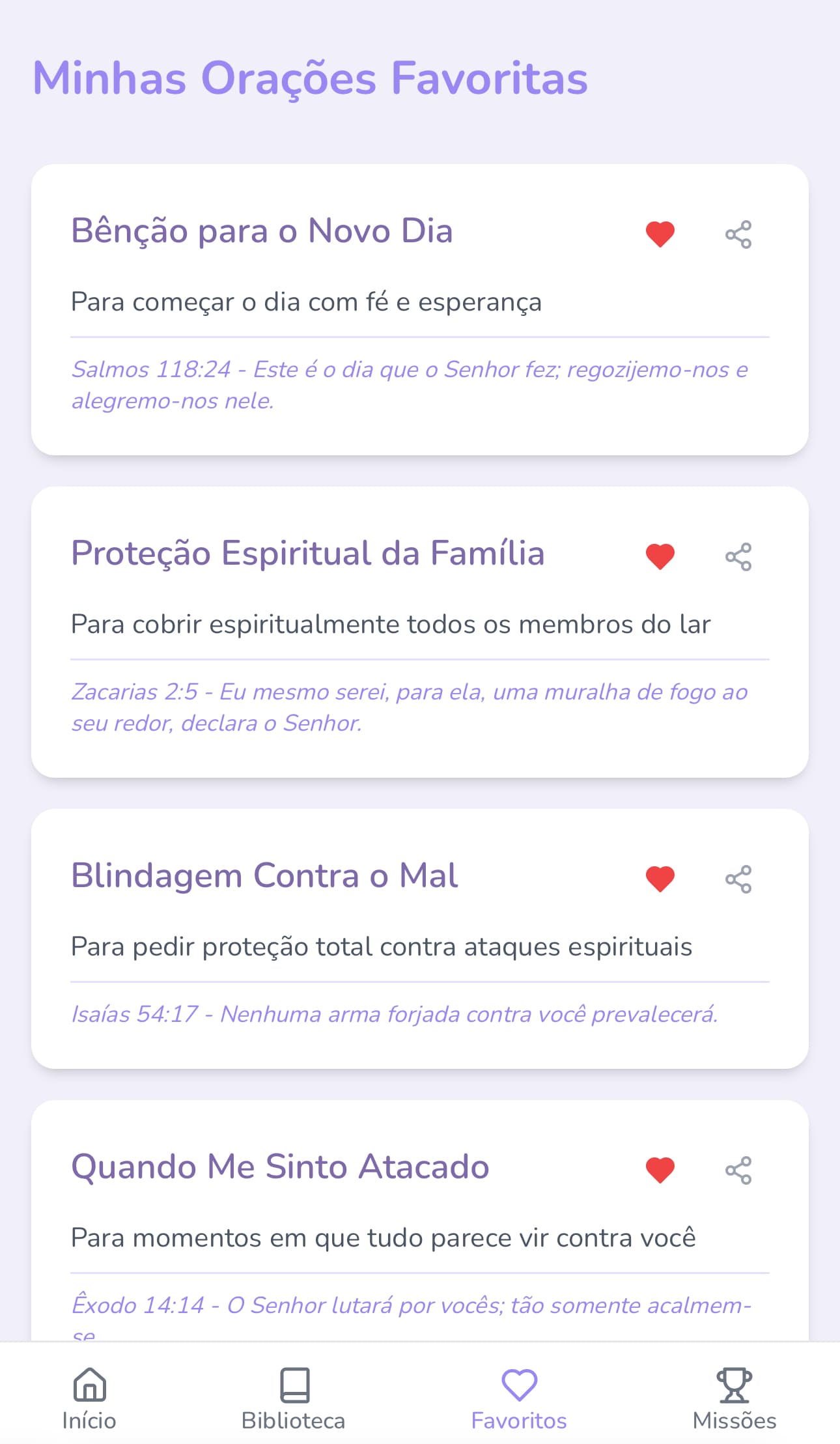The width and height of the screenshot is (840, 1444).
Task: Unfavorite the Bênção para o Novo Dia prayer
Action: point(660,234)
